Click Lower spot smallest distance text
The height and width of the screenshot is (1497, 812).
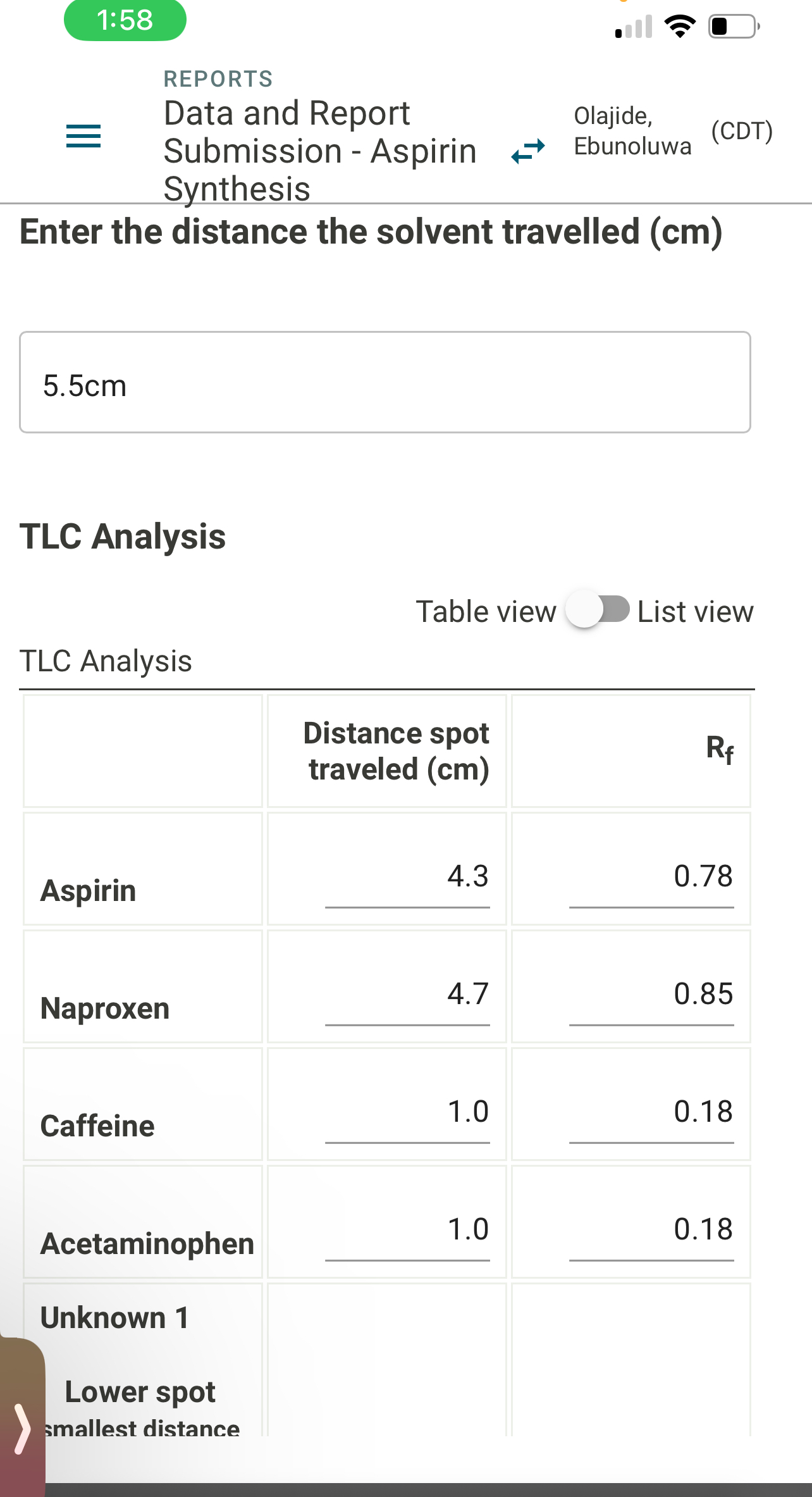coord(140,1408)
